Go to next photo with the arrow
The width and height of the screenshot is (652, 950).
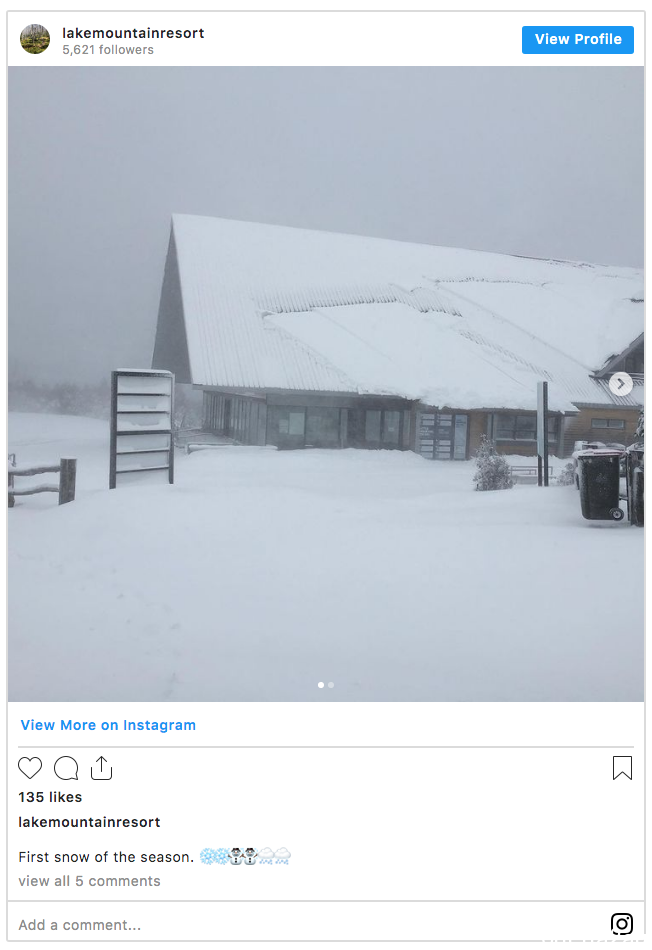point(621,384)
